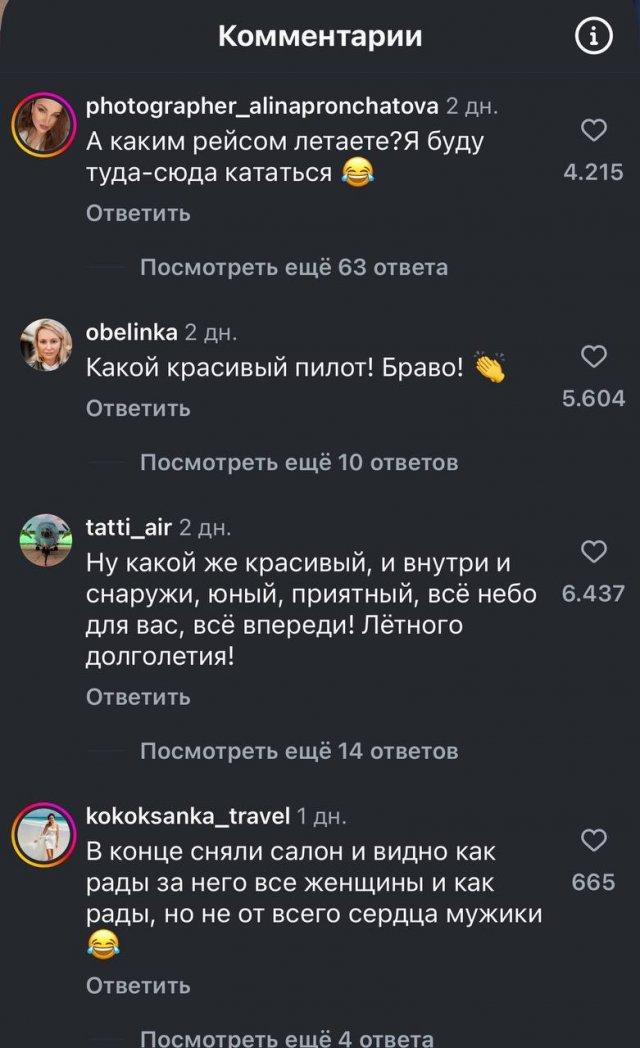Image resolution: width=640 pixels, height=1048 pixels.
Task: Like kokoksanka_travel's comment
Action: coord(594,841)
